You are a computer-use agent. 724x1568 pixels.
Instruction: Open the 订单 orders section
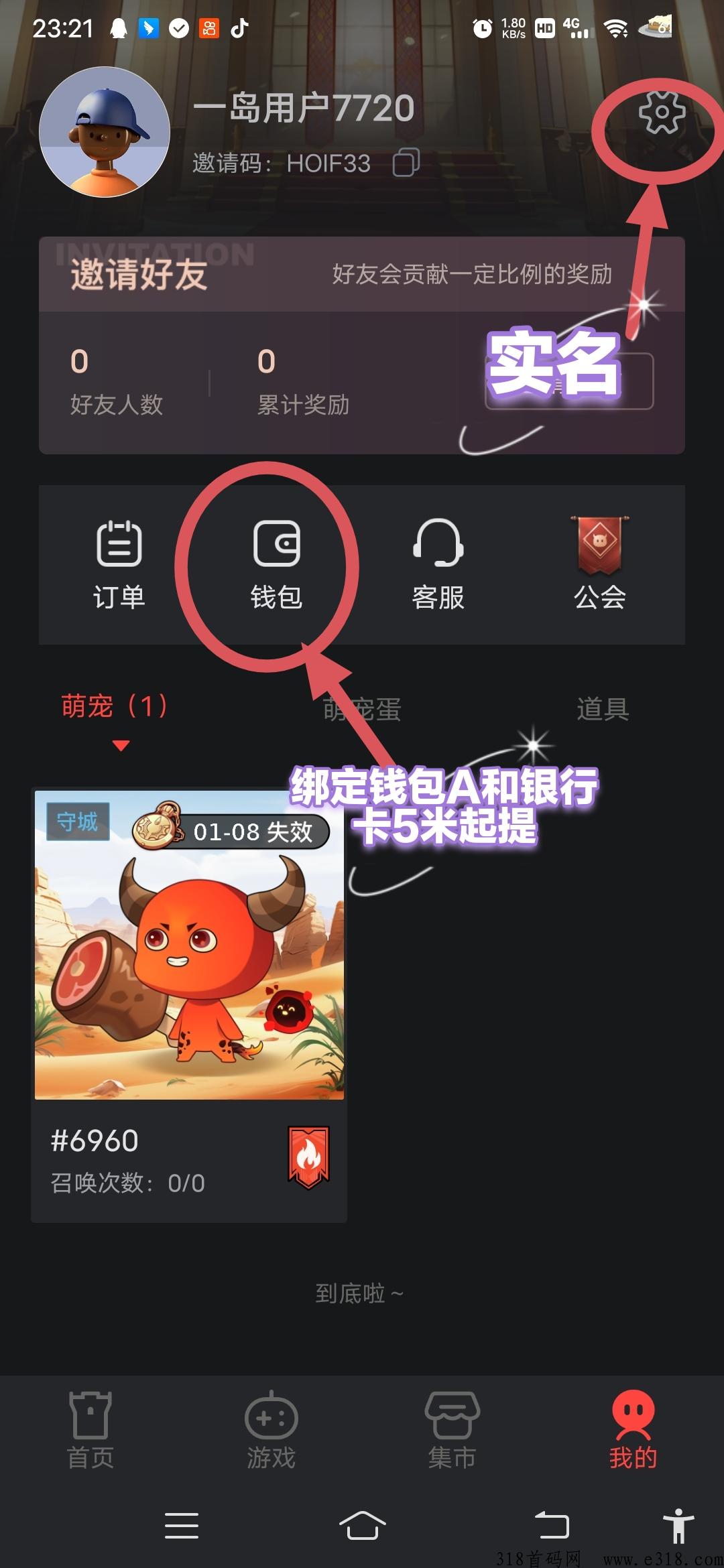pyautogui.click(x=119, y=564)
